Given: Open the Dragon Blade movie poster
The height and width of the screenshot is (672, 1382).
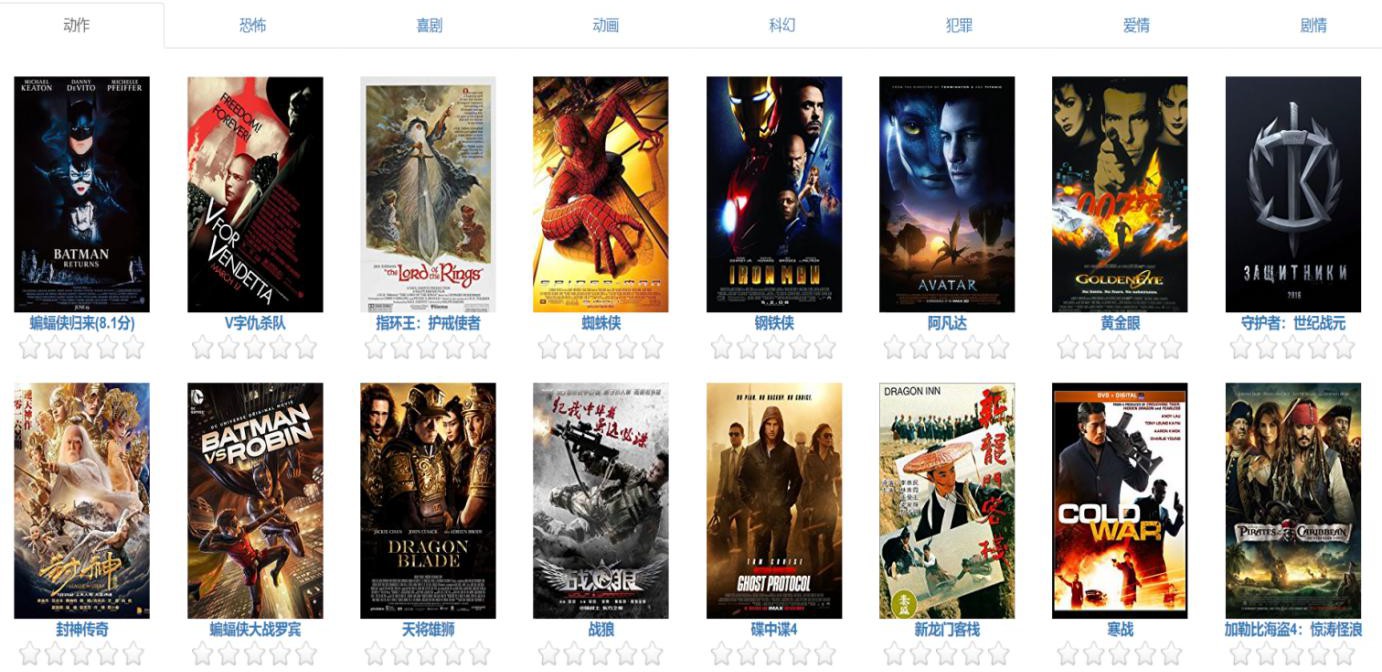Looking at the screenshot, I should (x=428, y=500).
